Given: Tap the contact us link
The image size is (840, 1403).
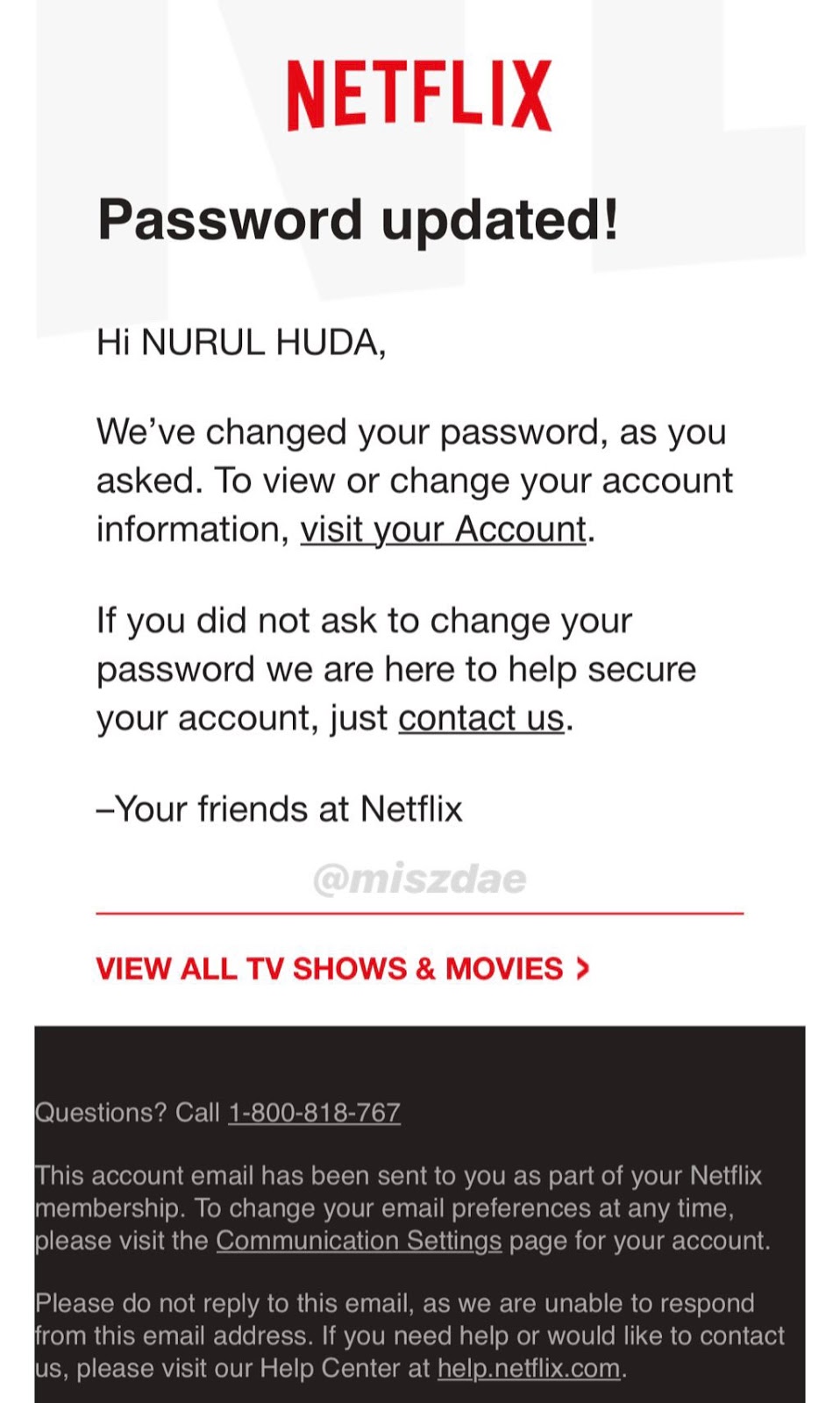Looking at the screenshot, I should pos(481,718).
